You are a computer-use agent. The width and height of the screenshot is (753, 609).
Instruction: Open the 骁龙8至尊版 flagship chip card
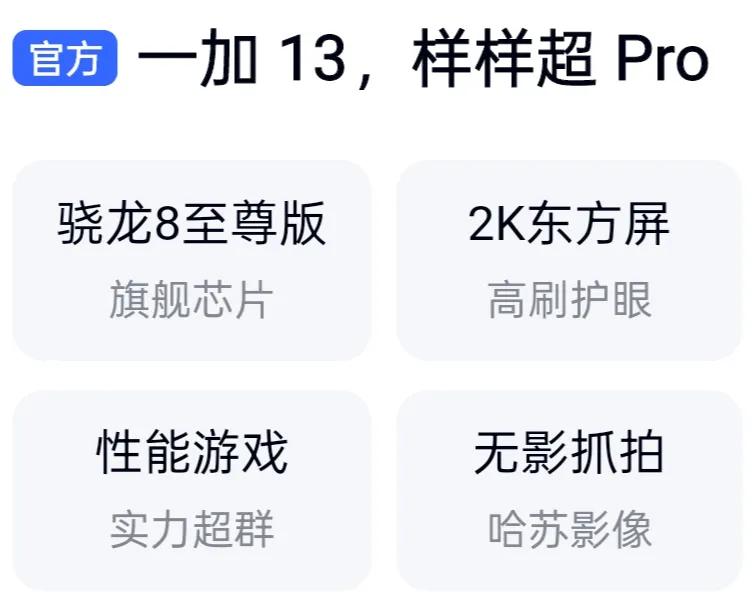191,260
